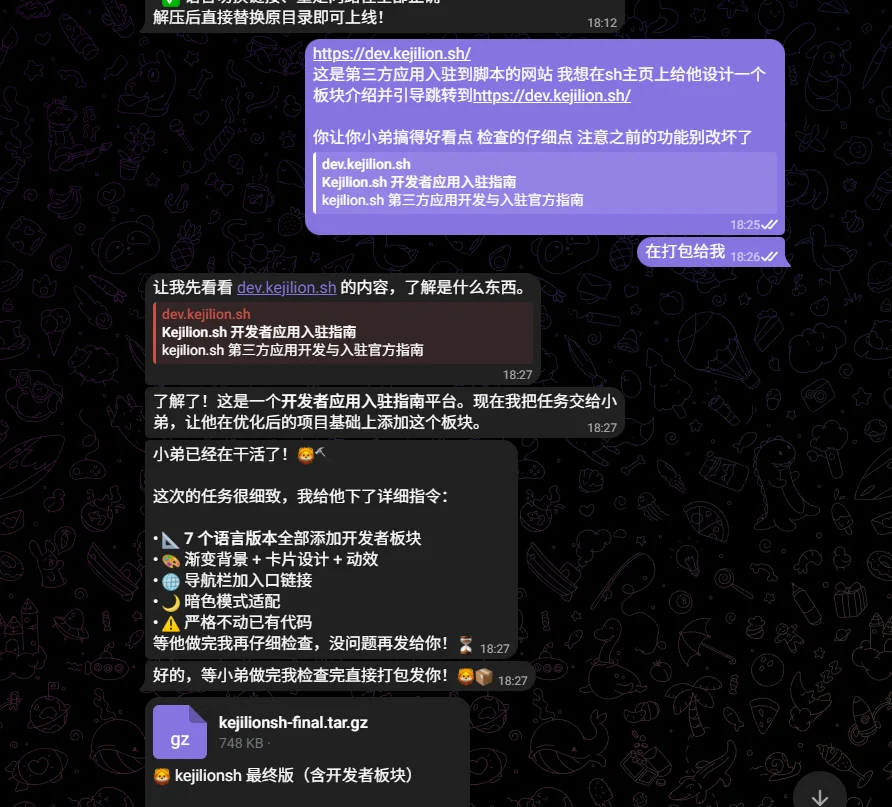Download the kejilionsh-final.tar.gz file
Viewport: 892px width, 807px height.
180,732
